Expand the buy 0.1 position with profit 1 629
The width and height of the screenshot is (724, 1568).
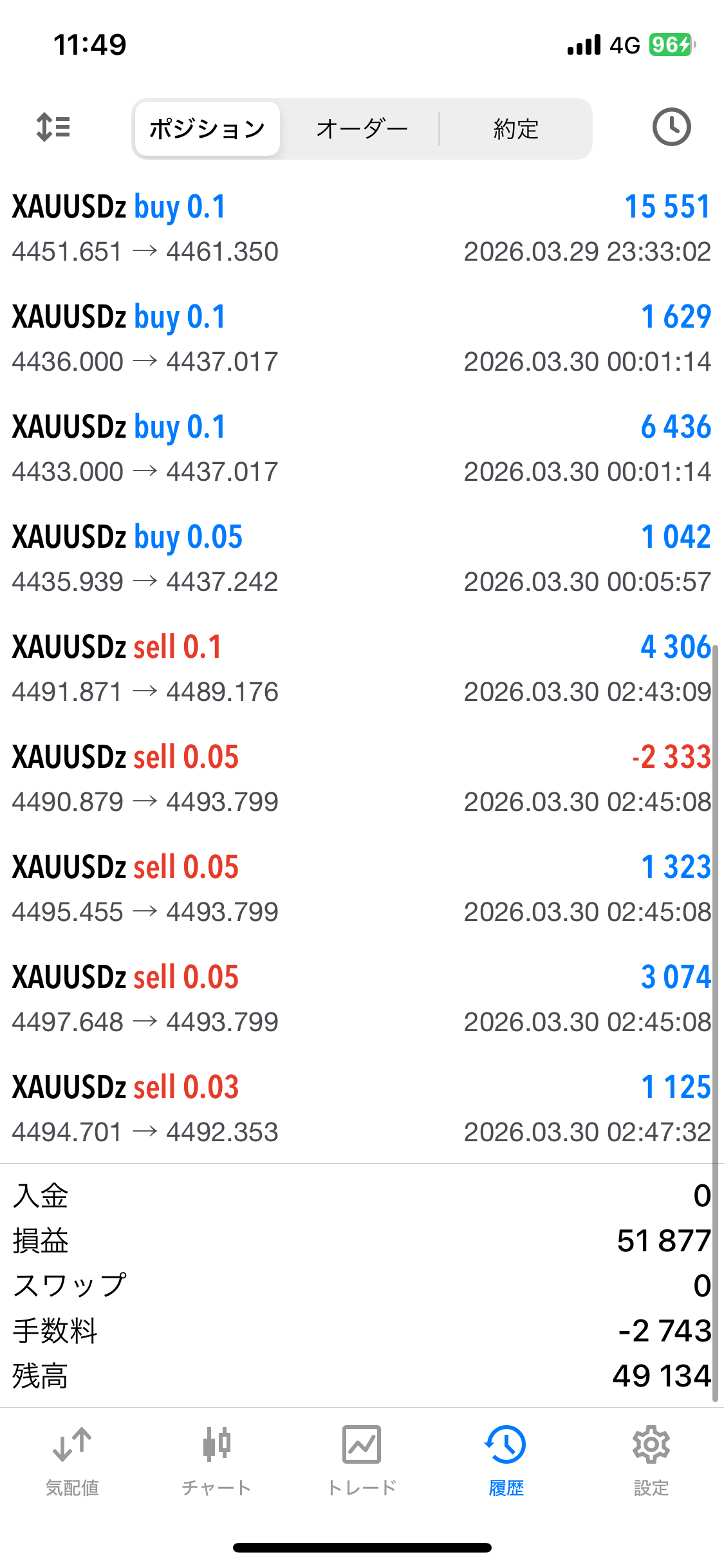tap(362, 339)
